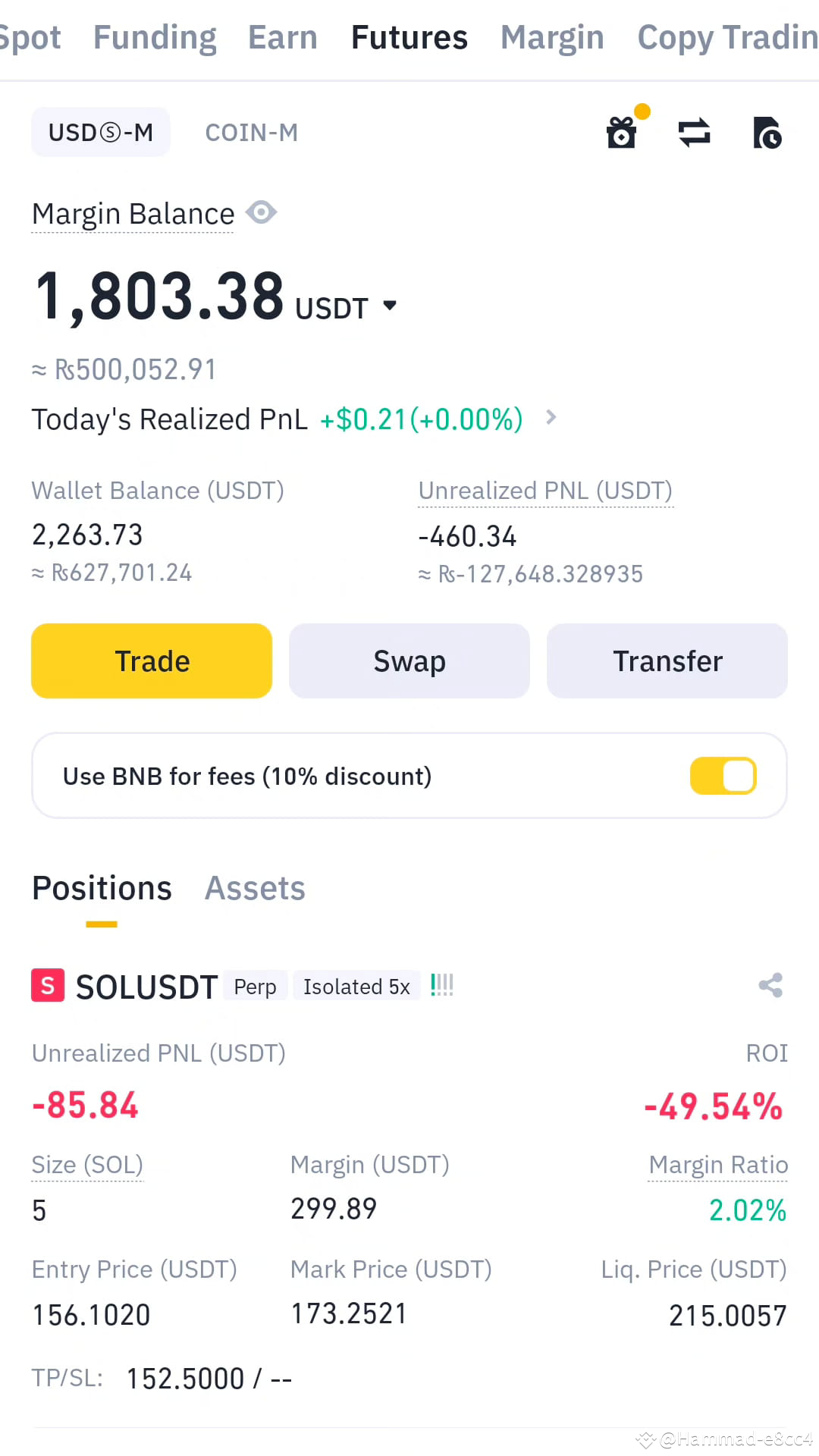Expand Today's Realized PnL details
This screenshot has width=819, height=1456.
[551, 418]
